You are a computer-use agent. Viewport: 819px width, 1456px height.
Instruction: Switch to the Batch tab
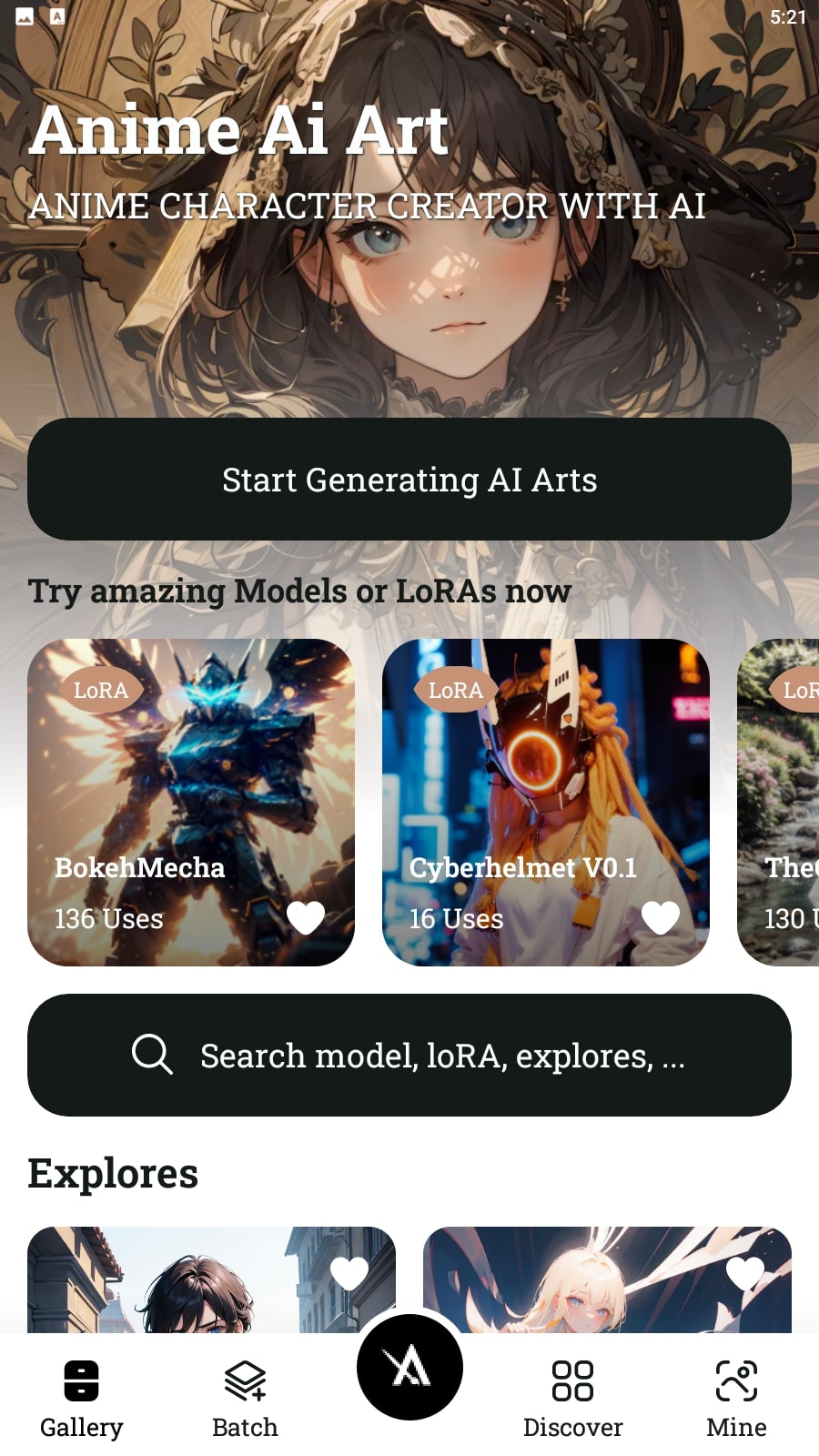(246, 1400)
